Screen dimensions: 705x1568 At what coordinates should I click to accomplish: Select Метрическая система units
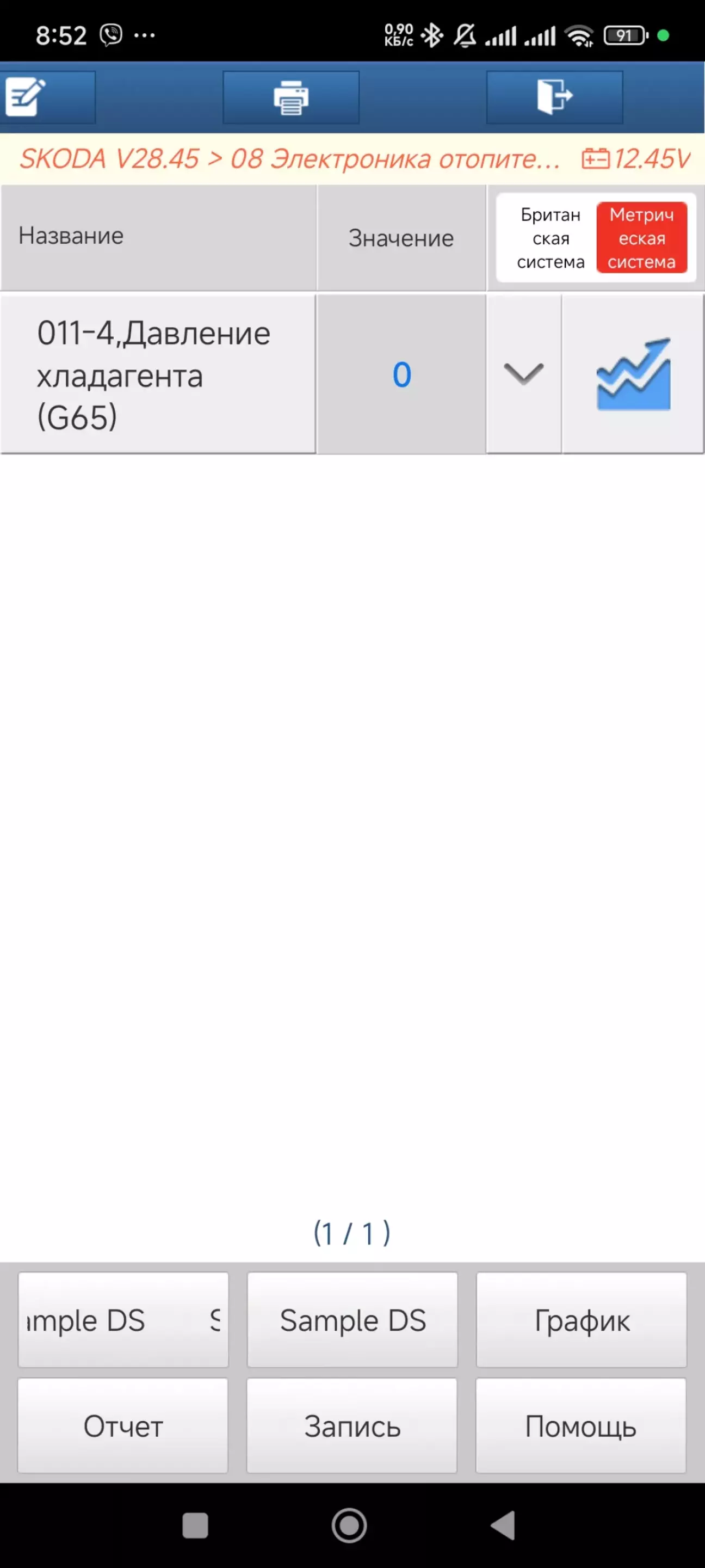pos(642,238)
